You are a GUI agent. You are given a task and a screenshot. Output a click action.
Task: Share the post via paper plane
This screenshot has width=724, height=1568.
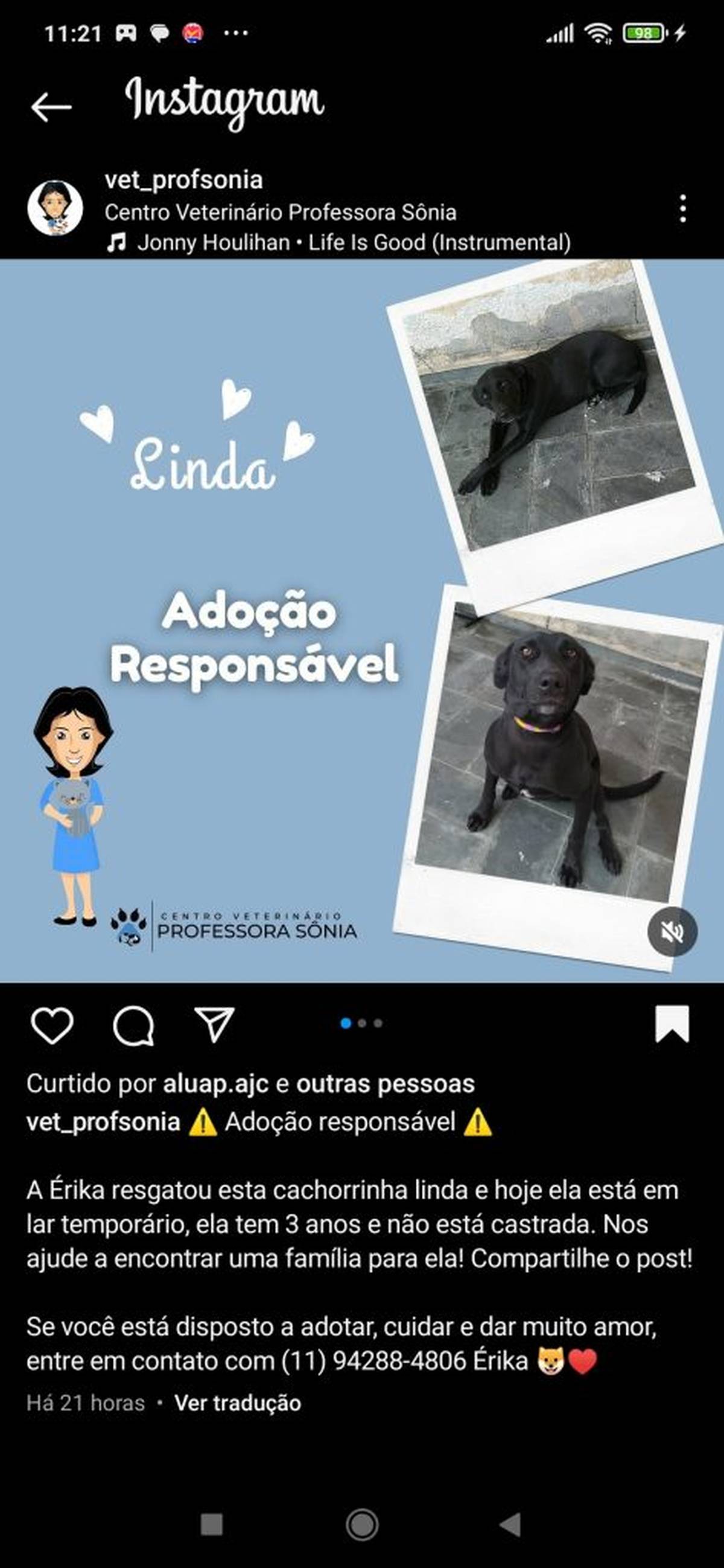(214, 1024)
